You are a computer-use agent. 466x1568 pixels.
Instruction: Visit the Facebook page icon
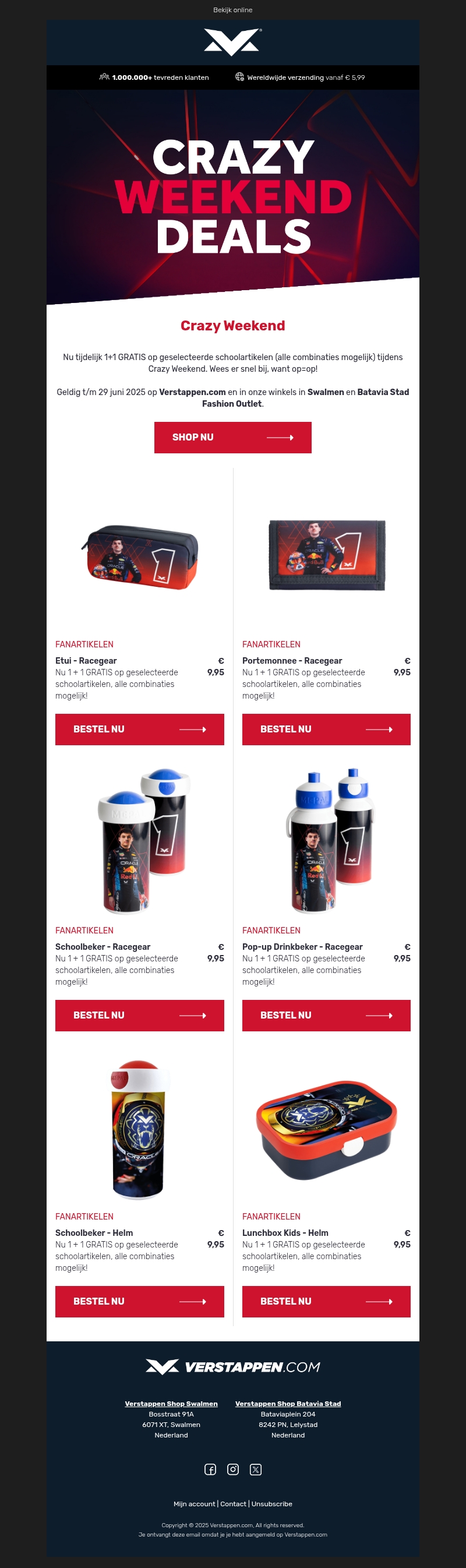pyautogui.click(x=210, y=1469)
